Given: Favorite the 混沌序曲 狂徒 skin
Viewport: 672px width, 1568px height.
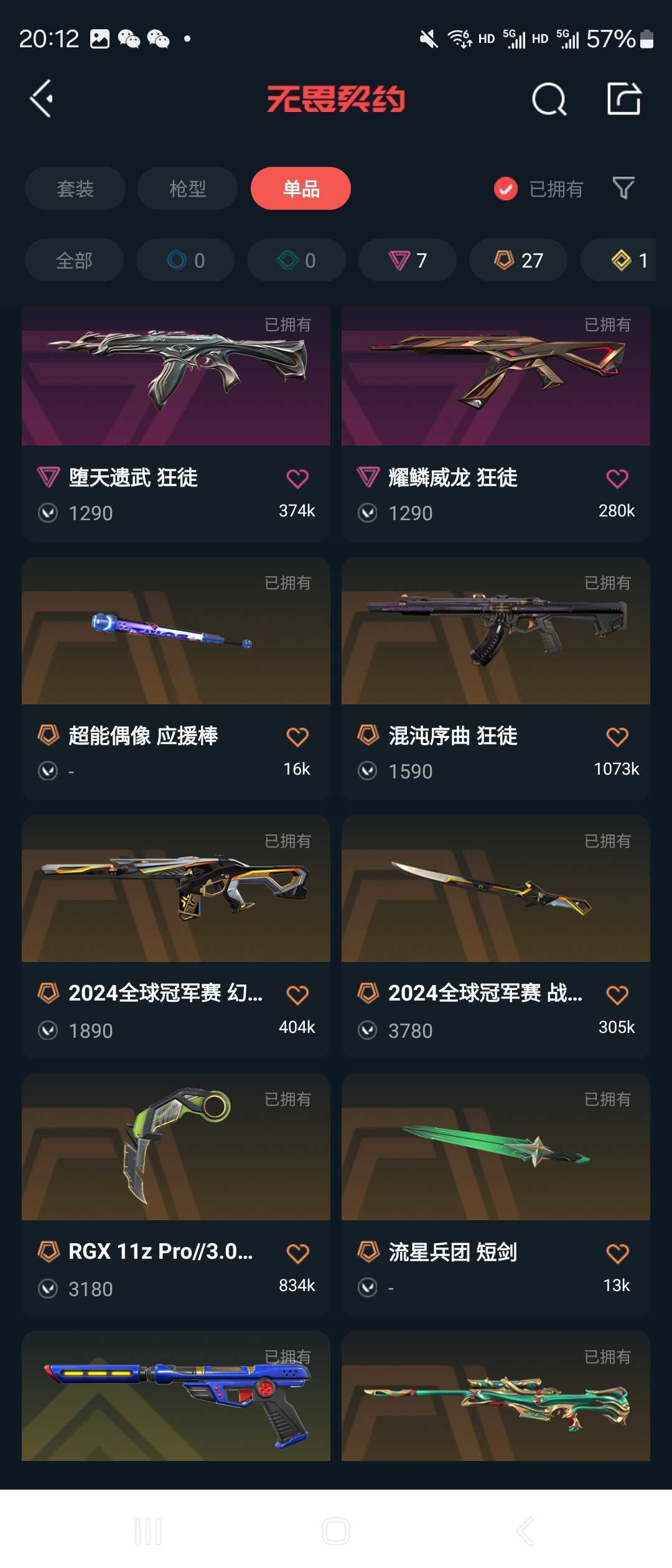Looking at the screenshot, I should (617, 737).
